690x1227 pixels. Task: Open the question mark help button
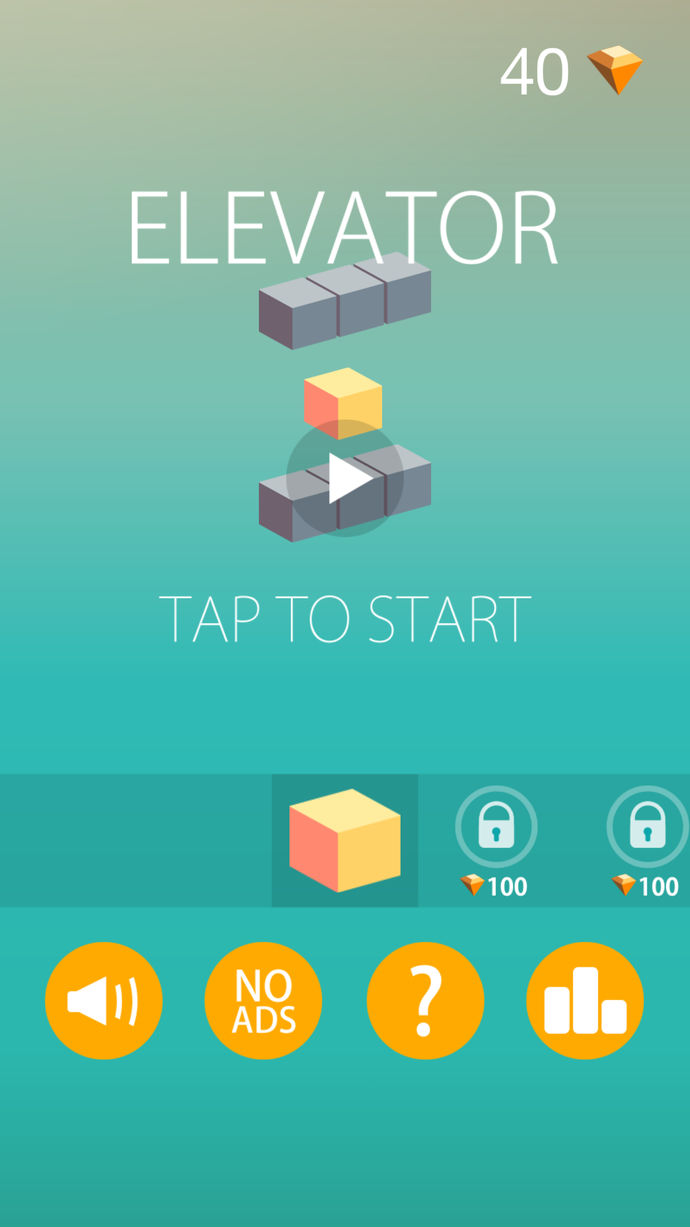[425, 1000]
